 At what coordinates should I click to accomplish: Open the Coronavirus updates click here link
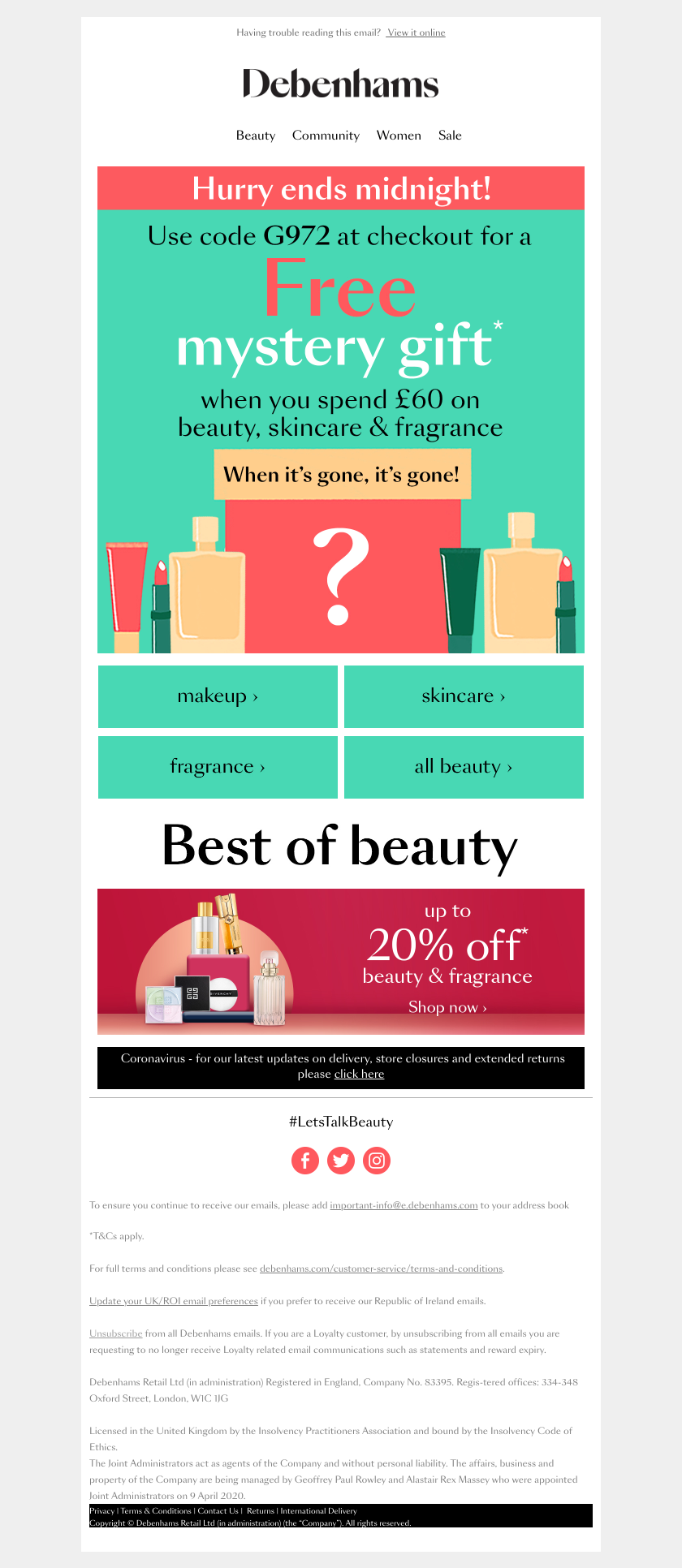[359, 1074]
